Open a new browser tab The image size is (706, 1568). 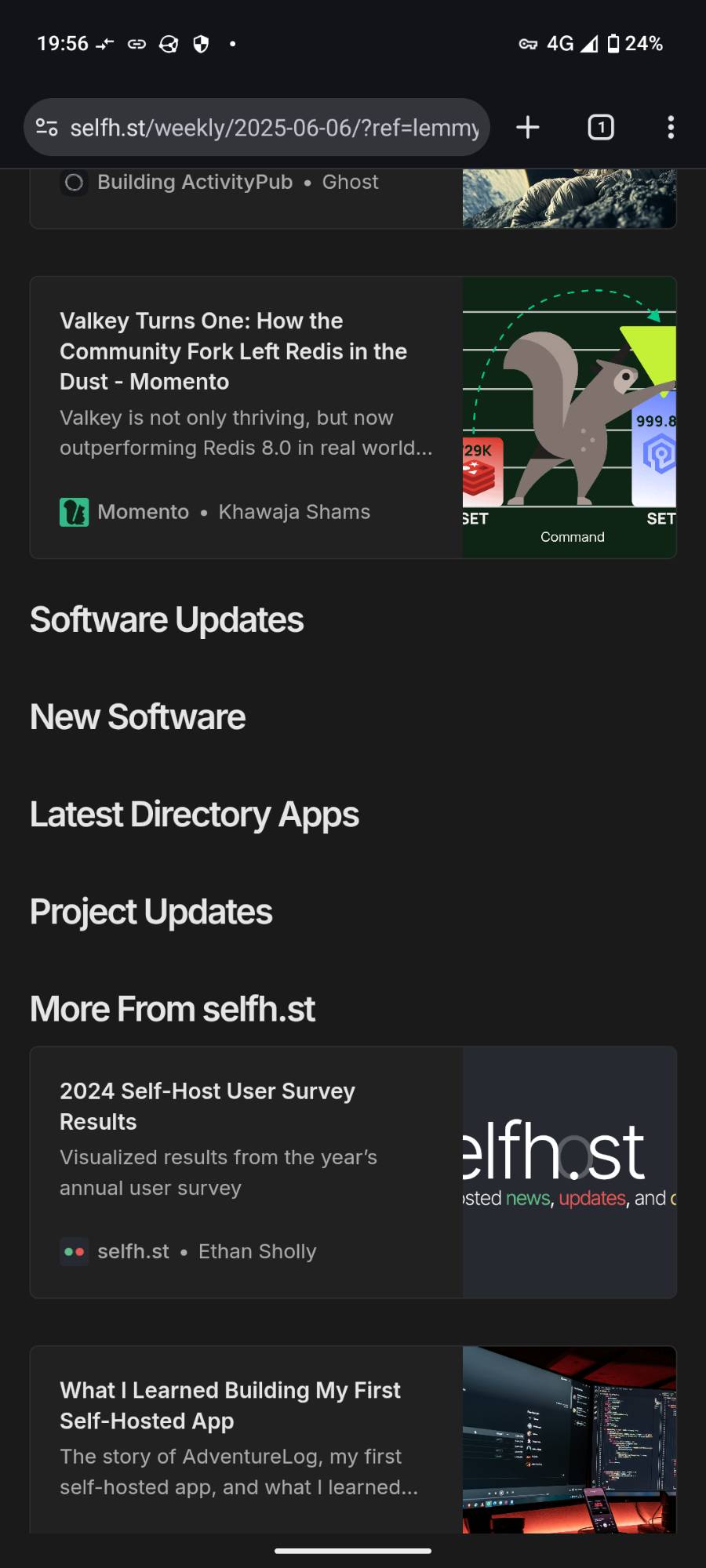[x=528, y=128]
